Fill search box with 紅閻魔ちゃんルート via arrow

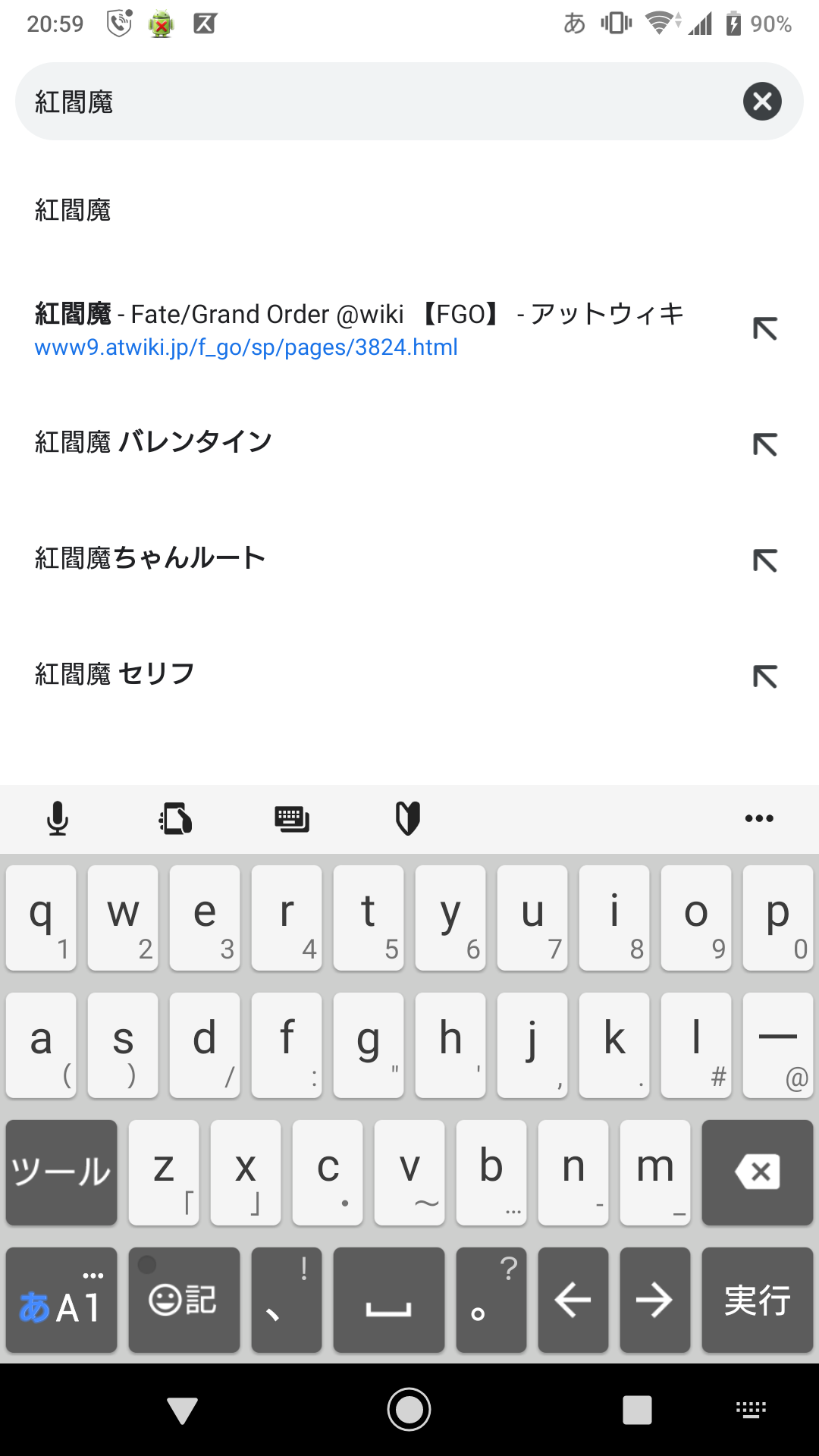point(764,560)
